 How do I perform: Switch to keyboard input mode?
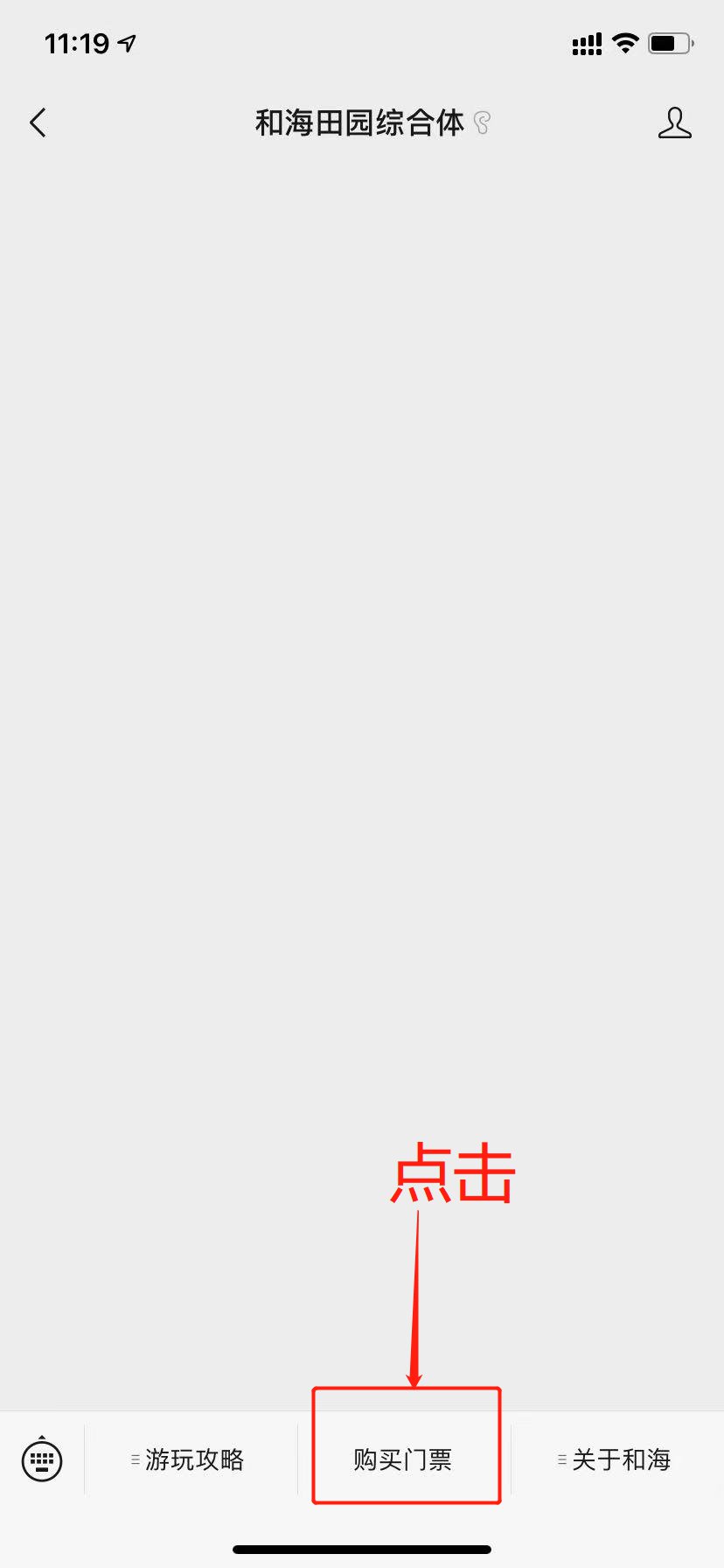pyautogui.click(x=42, y=1459)
